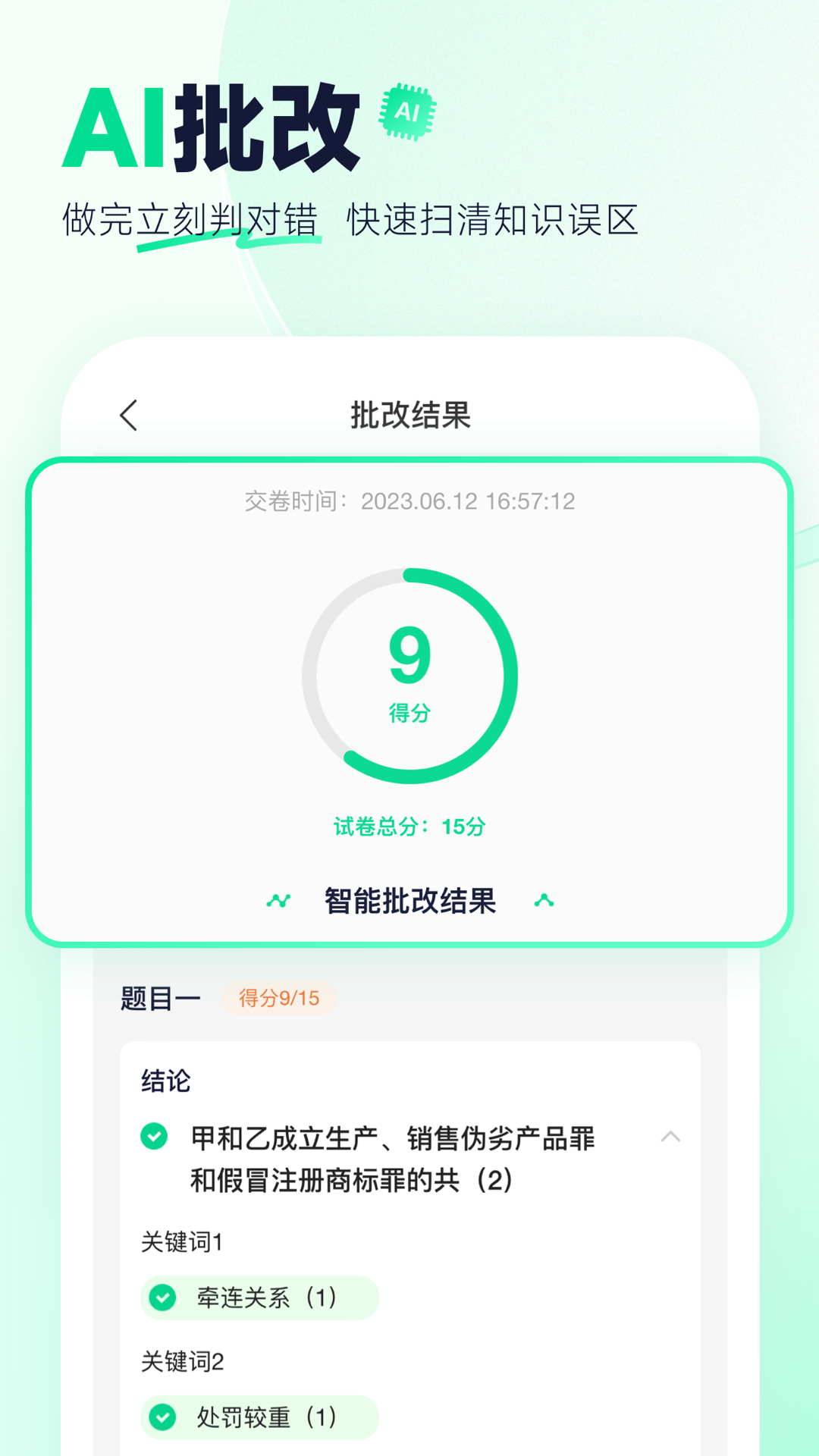Click the 关键词1 label
The image size is (819, 1456).
coord(182,1241)
